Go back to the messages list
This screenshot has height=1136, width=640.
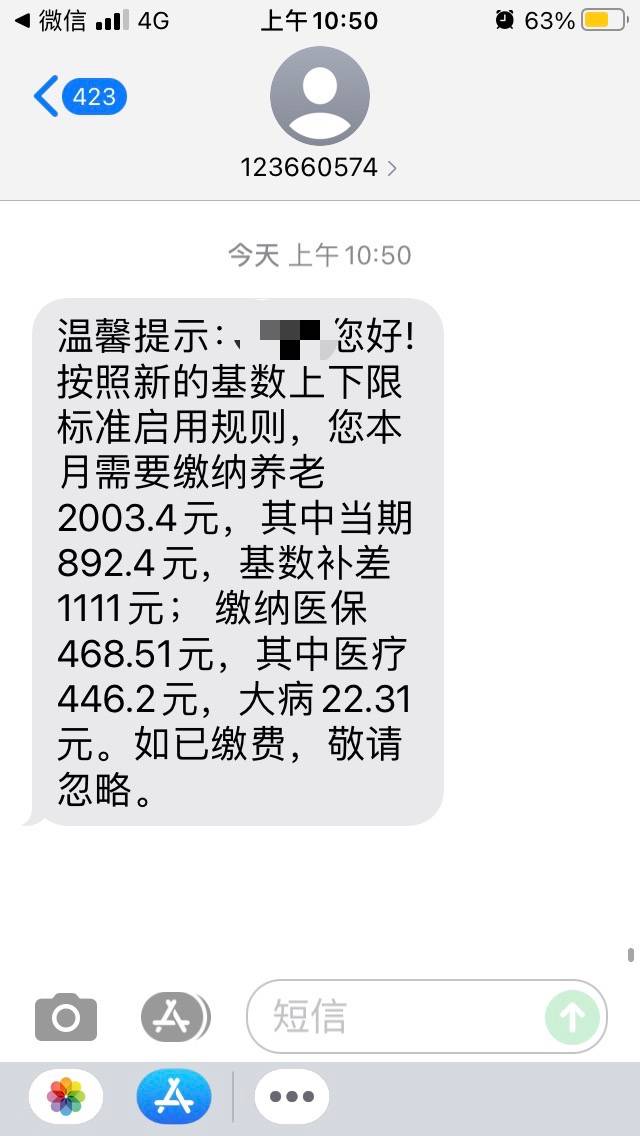[78, 97]
